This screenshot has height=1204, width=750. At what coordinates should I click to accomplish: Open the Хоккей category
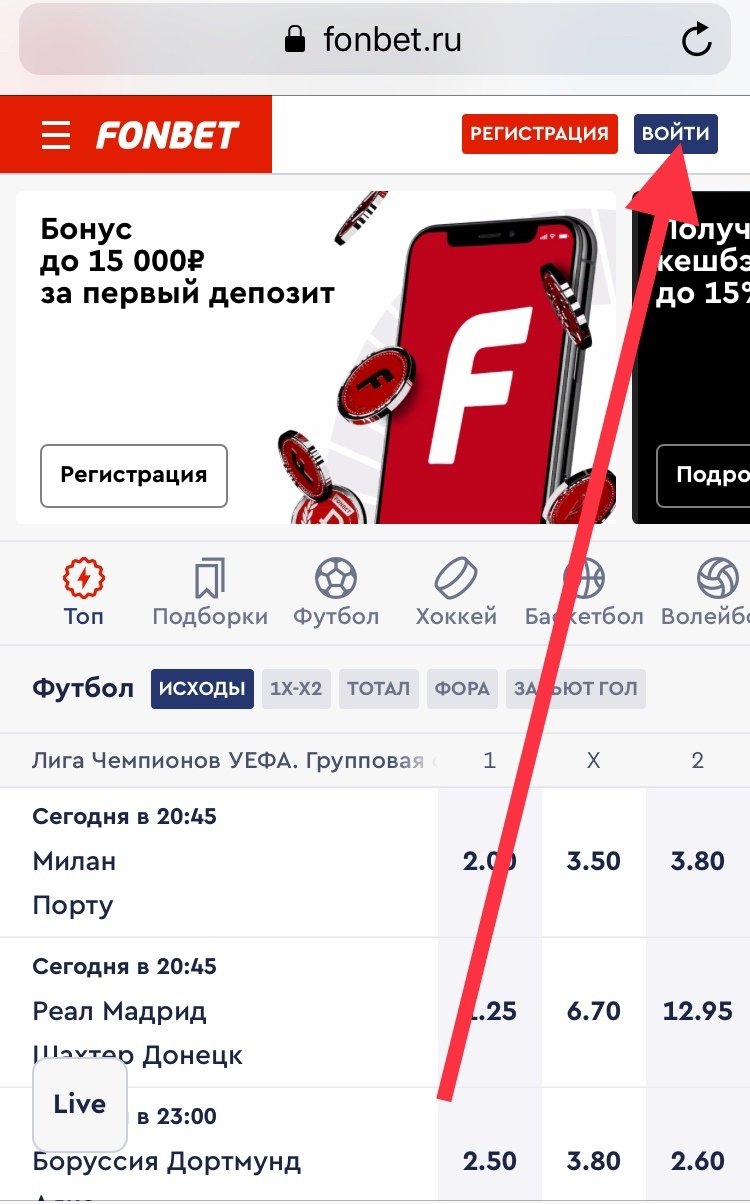(456, 592)
